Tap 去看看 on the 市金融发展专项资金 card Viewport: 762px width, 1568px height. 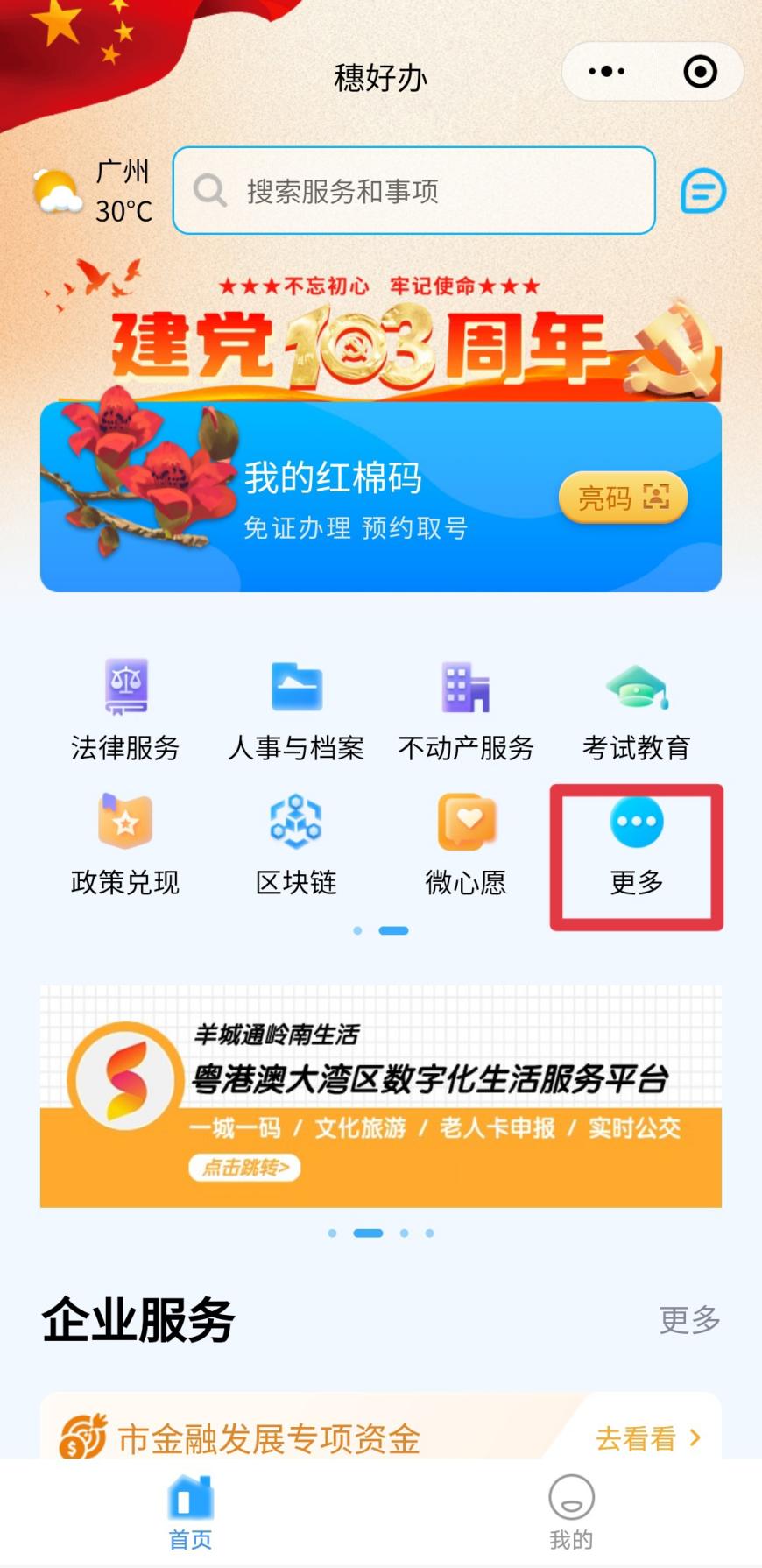[x=646, y=1438]
